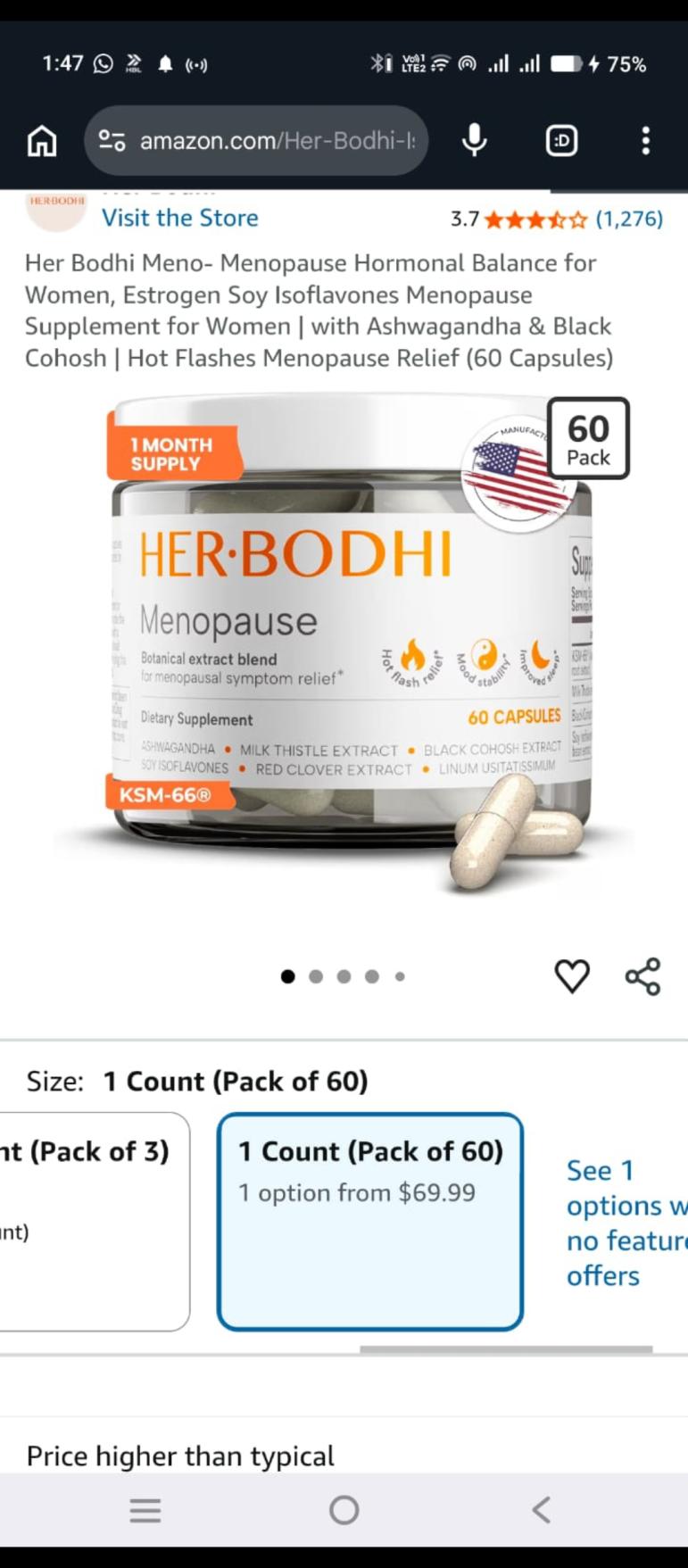Open recent apps from navigation bar

[145, 1510]
